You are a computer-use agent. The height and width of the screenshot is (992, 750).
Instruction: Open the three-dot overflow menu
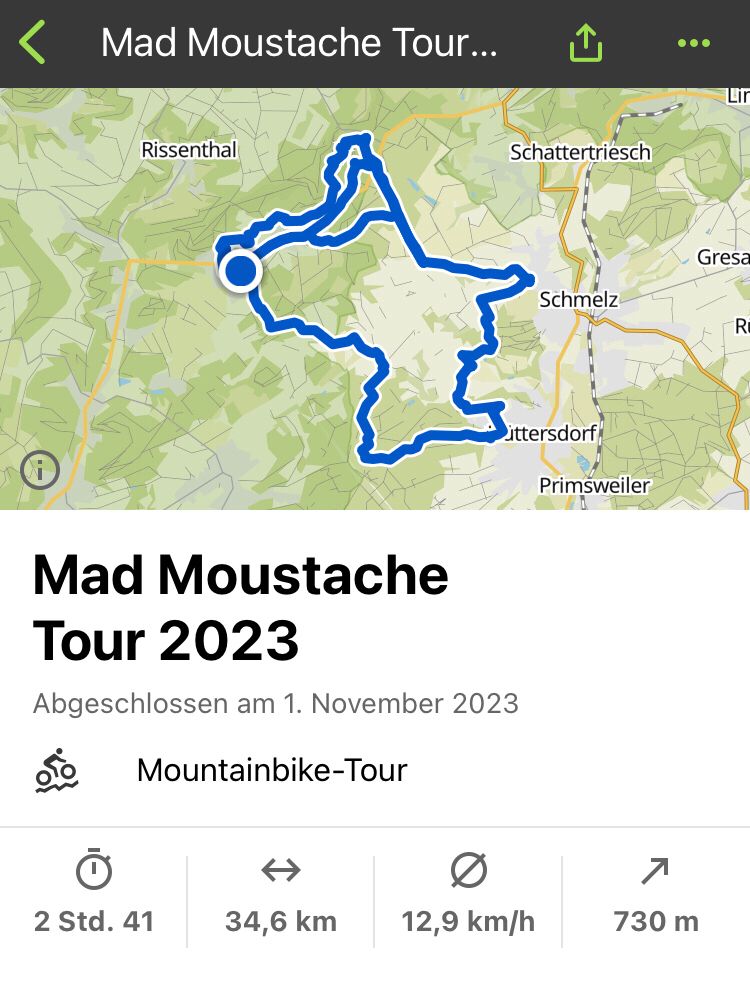[x=693, y=43]
